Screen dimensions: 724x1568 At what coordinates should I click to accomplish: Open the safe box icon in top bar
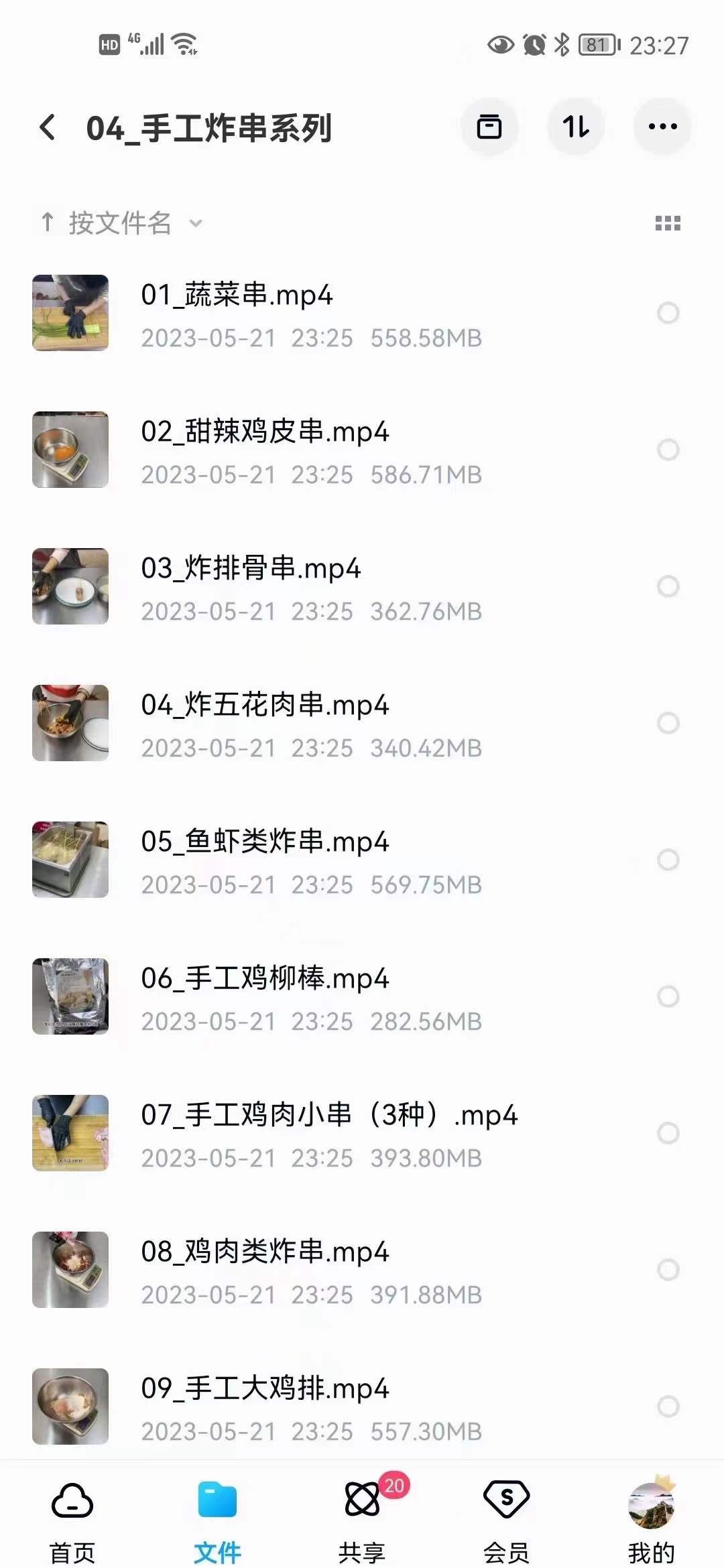coord(489,127)
